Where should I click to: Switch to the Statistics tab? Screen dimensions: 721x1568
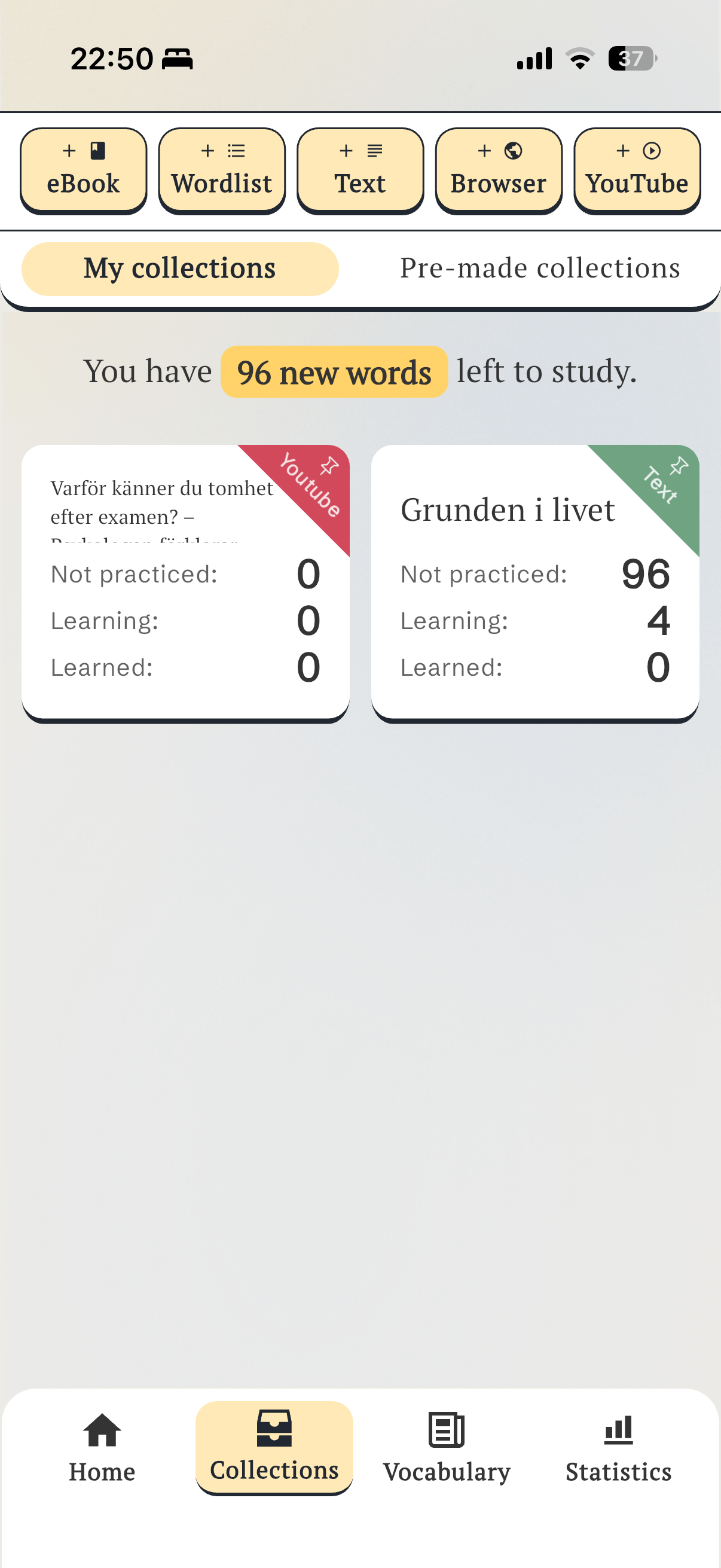619,1447
